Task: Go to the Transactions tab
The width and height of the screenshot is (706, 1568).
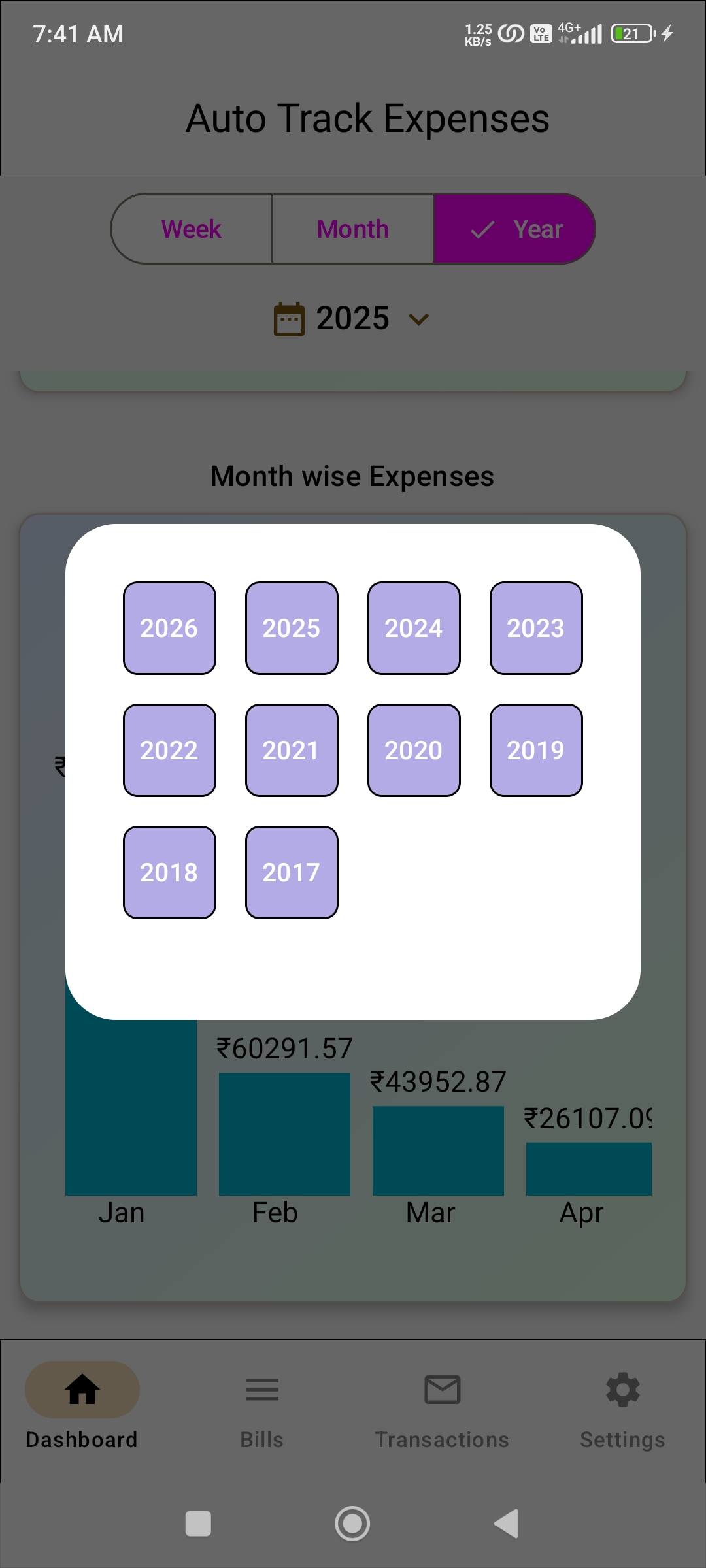Action: tap(442, 1405)
